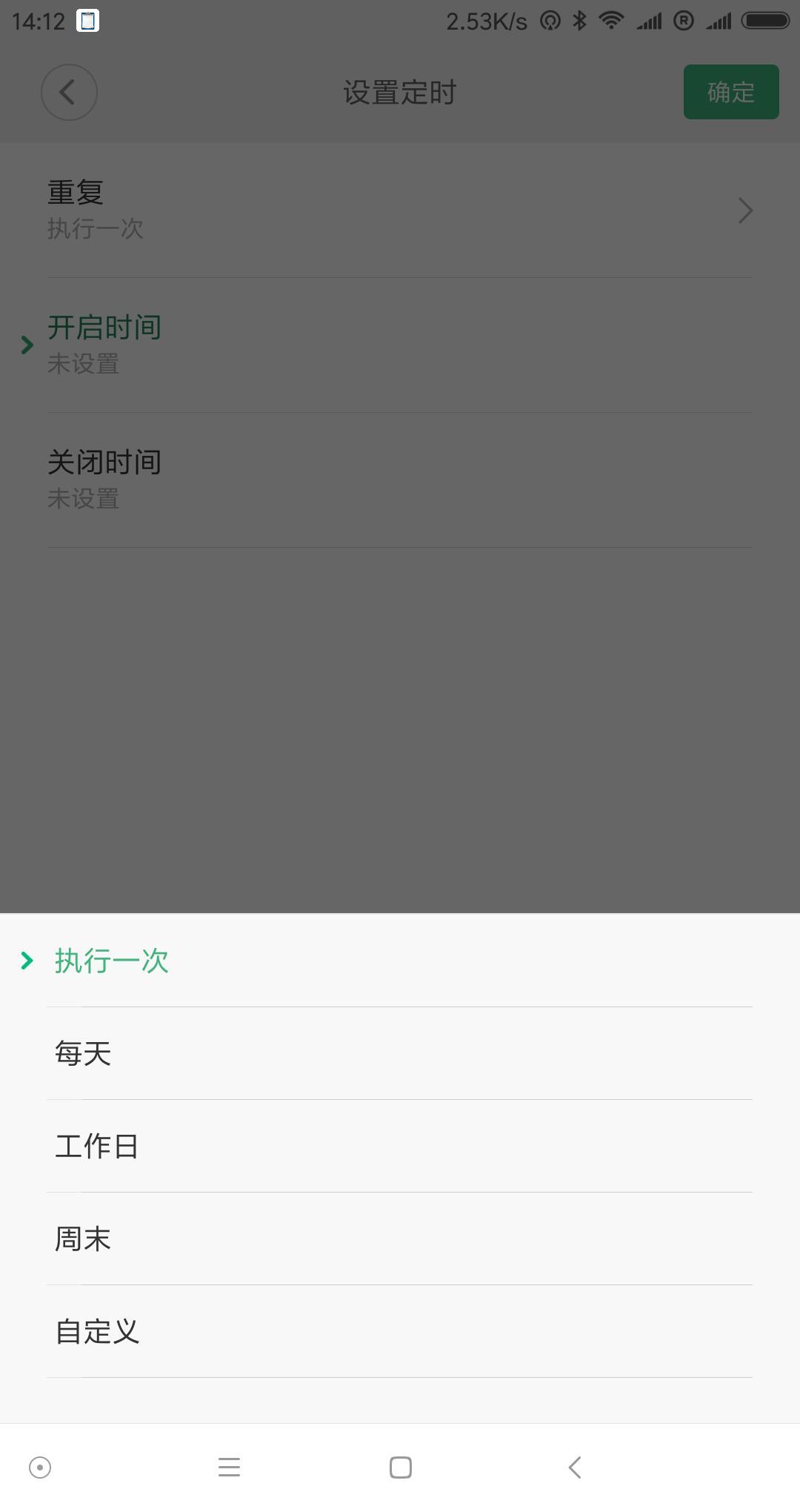This screenshot has width=800, height=1512.
Task: Select 工作日 repeat option
Action: tap(96, 1146)
